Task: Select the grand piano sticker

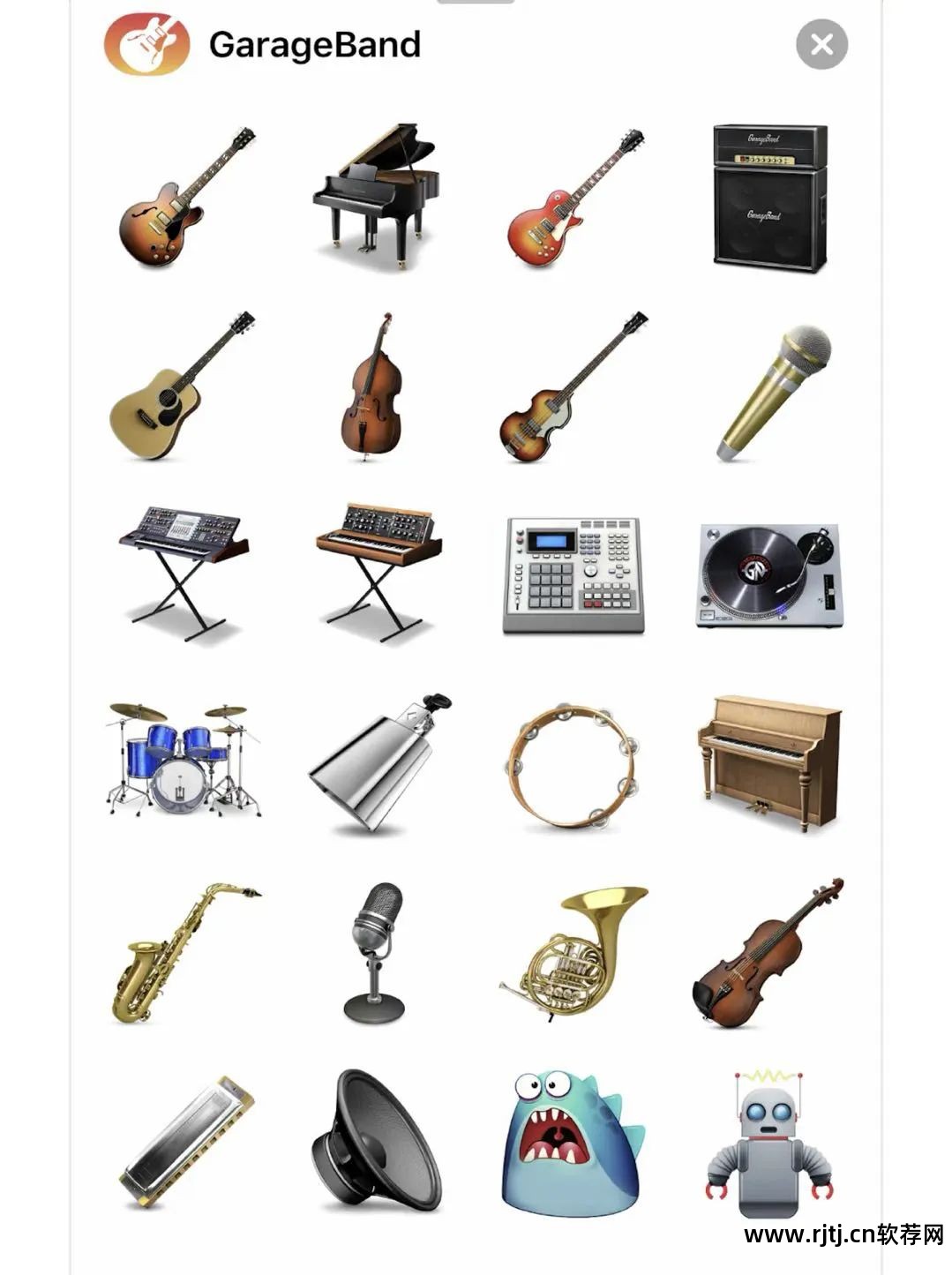Action: point(377,196)
